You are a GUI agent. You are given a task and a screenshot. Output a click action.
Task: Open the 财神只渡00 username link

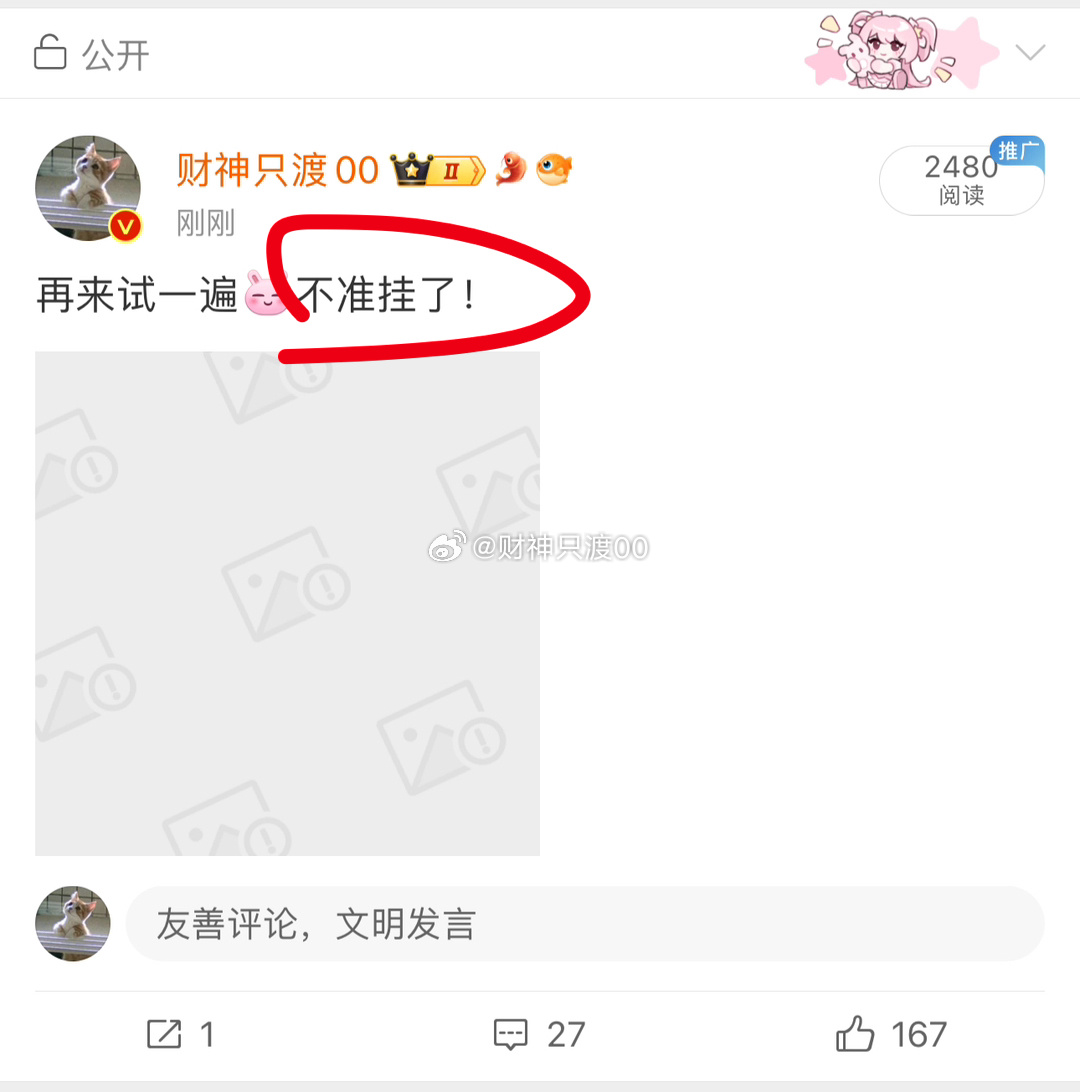[x=277, y=171]
